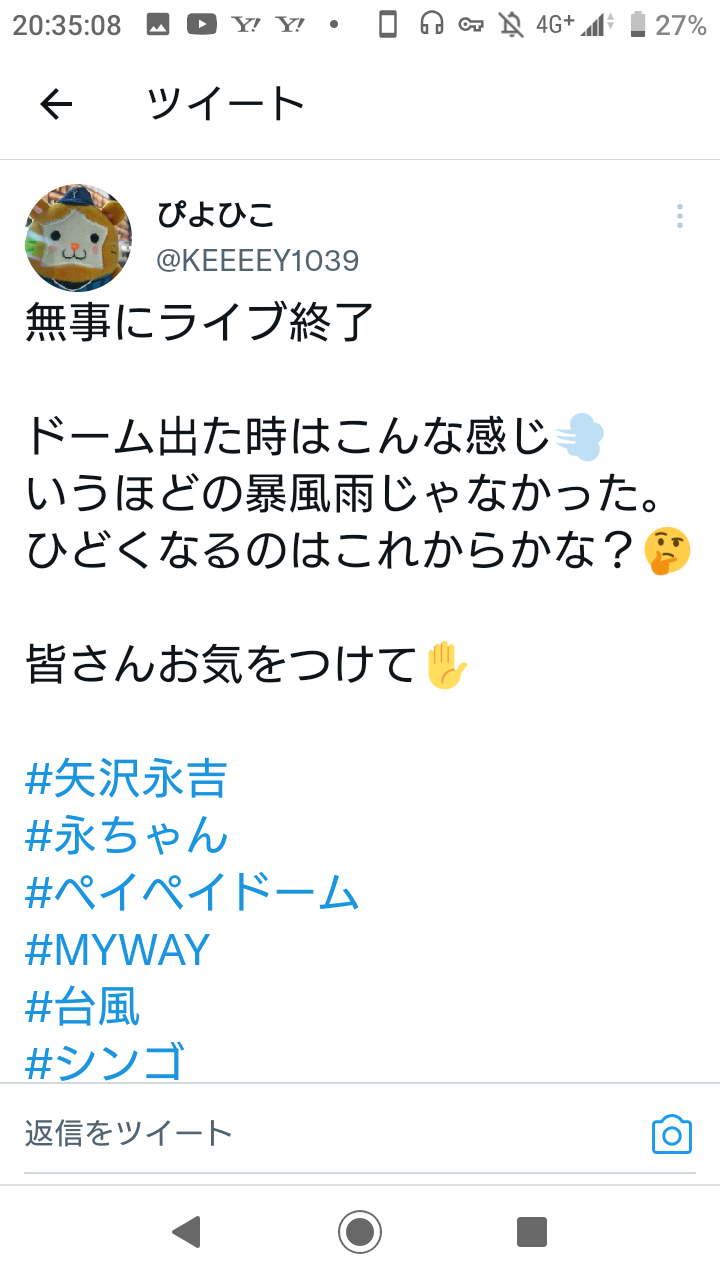This screenshot has height=1280, width=720.
Task: Open recent apps with the square button
Action: (x=532, y=1232)
